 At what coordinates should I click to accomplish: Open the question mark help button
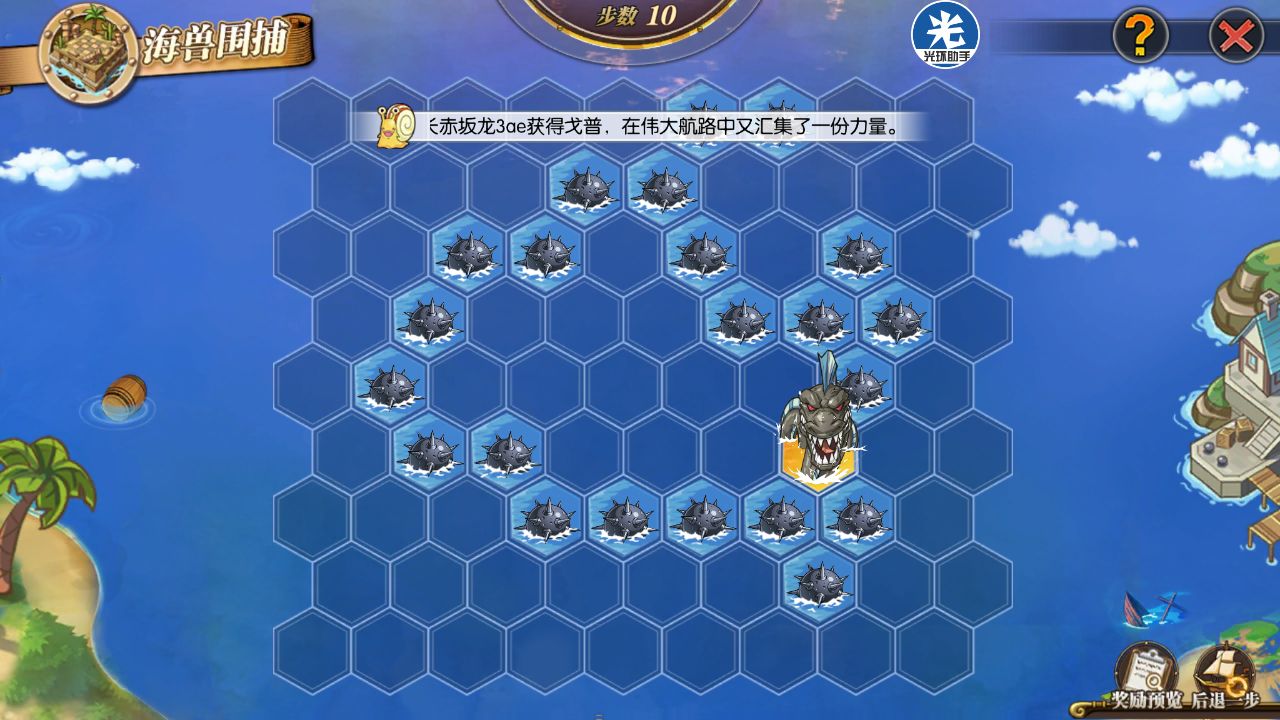click(1140, 36)
